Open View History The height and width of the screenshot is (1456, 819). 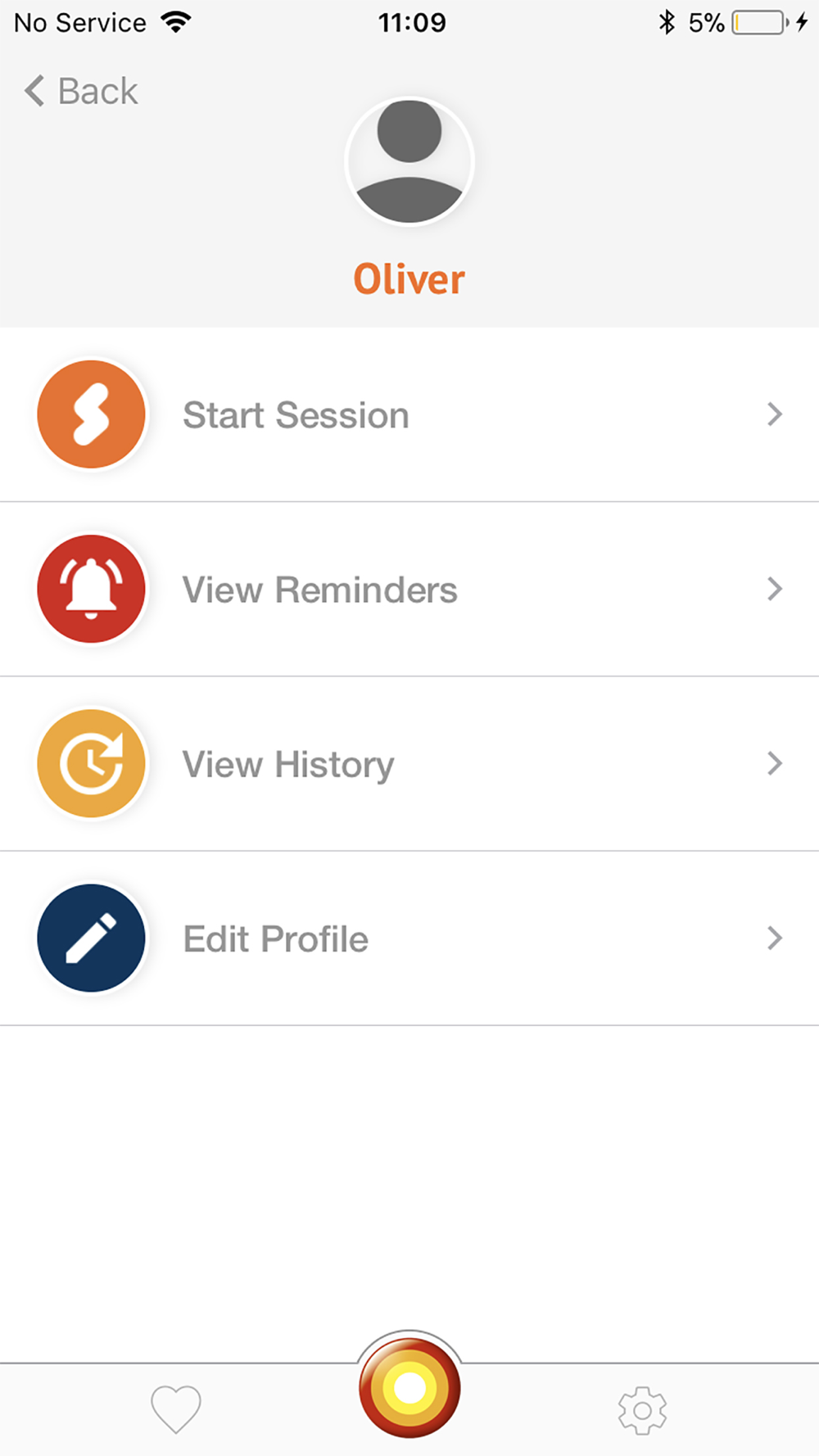[x=409, y=764]
